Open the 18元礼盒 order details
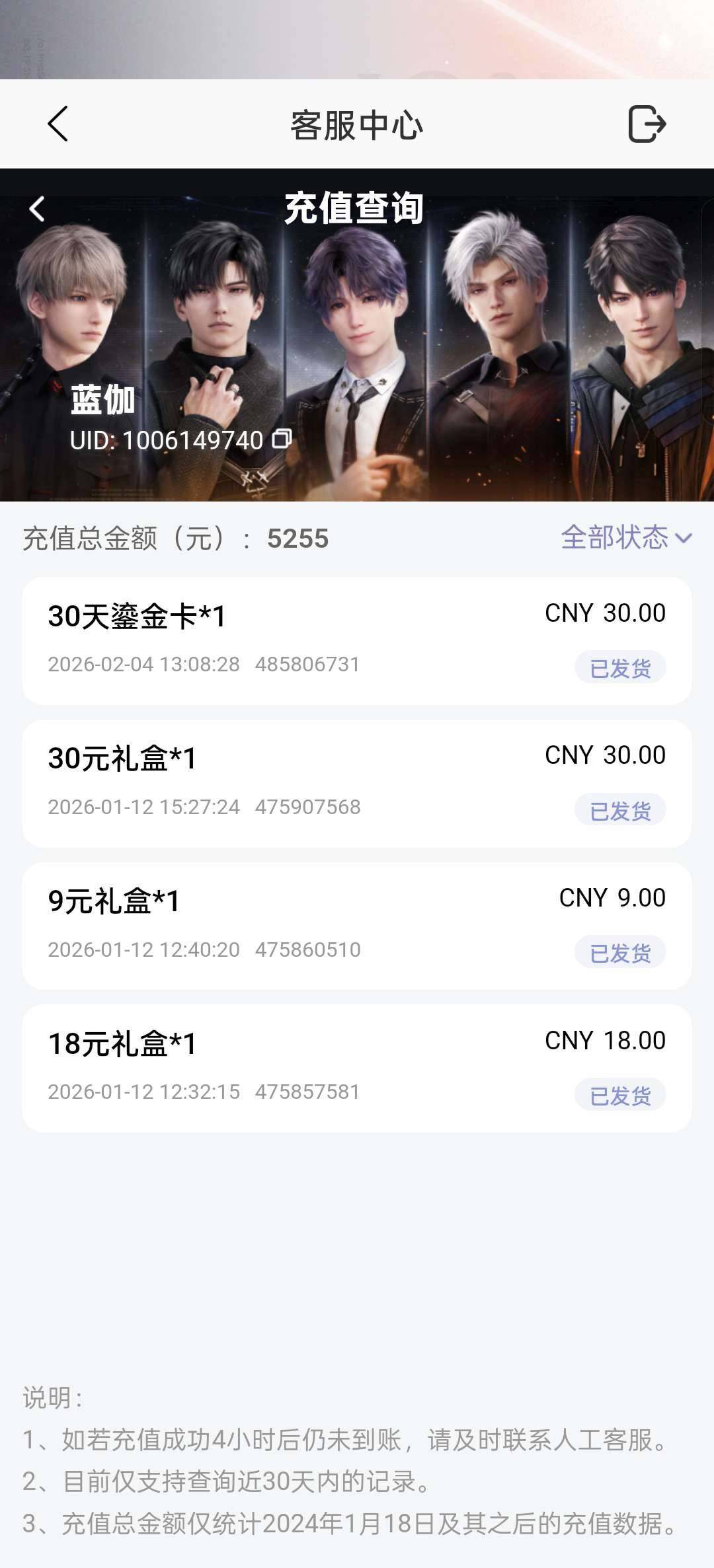This screenshot has height=1568, width=714. point(357,1062)
